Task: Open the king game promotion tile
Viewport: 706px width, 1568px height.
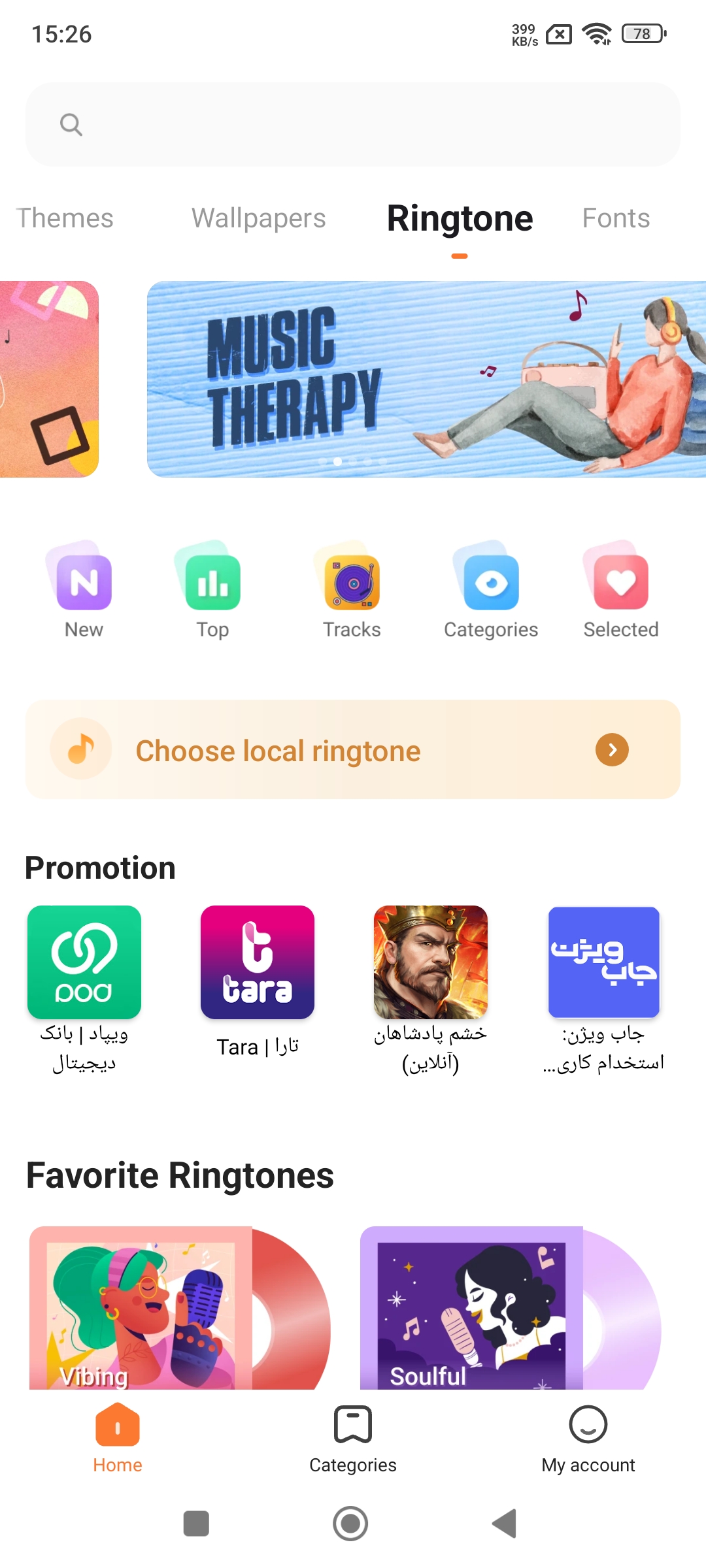Action: [431, 962]
